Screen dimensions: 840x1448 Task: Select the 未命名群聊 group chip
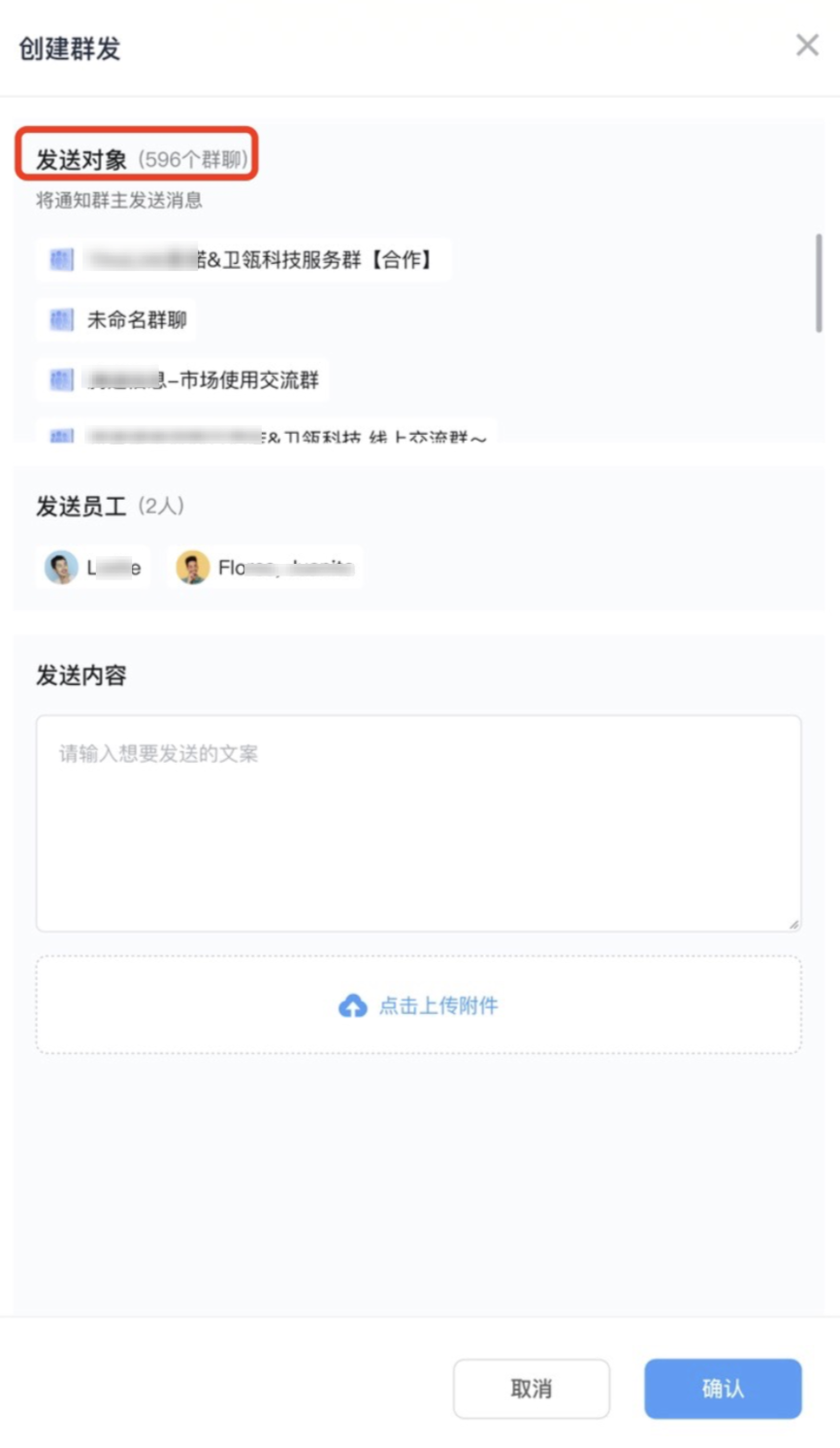(116, 319)
